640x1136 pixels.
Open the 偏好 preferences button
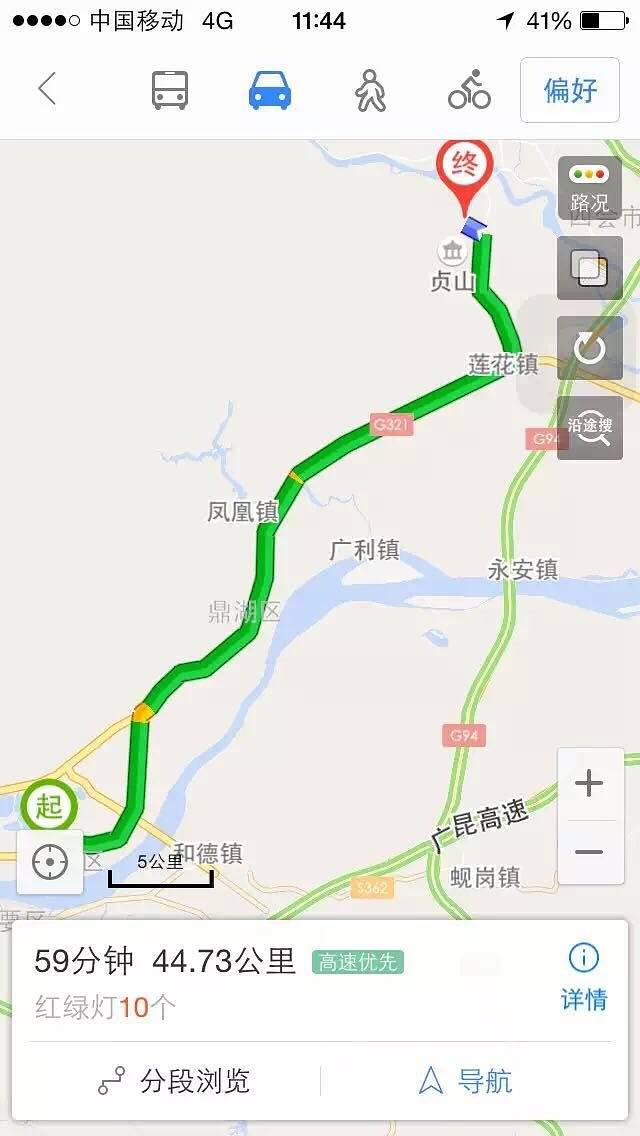coord(570,90)
